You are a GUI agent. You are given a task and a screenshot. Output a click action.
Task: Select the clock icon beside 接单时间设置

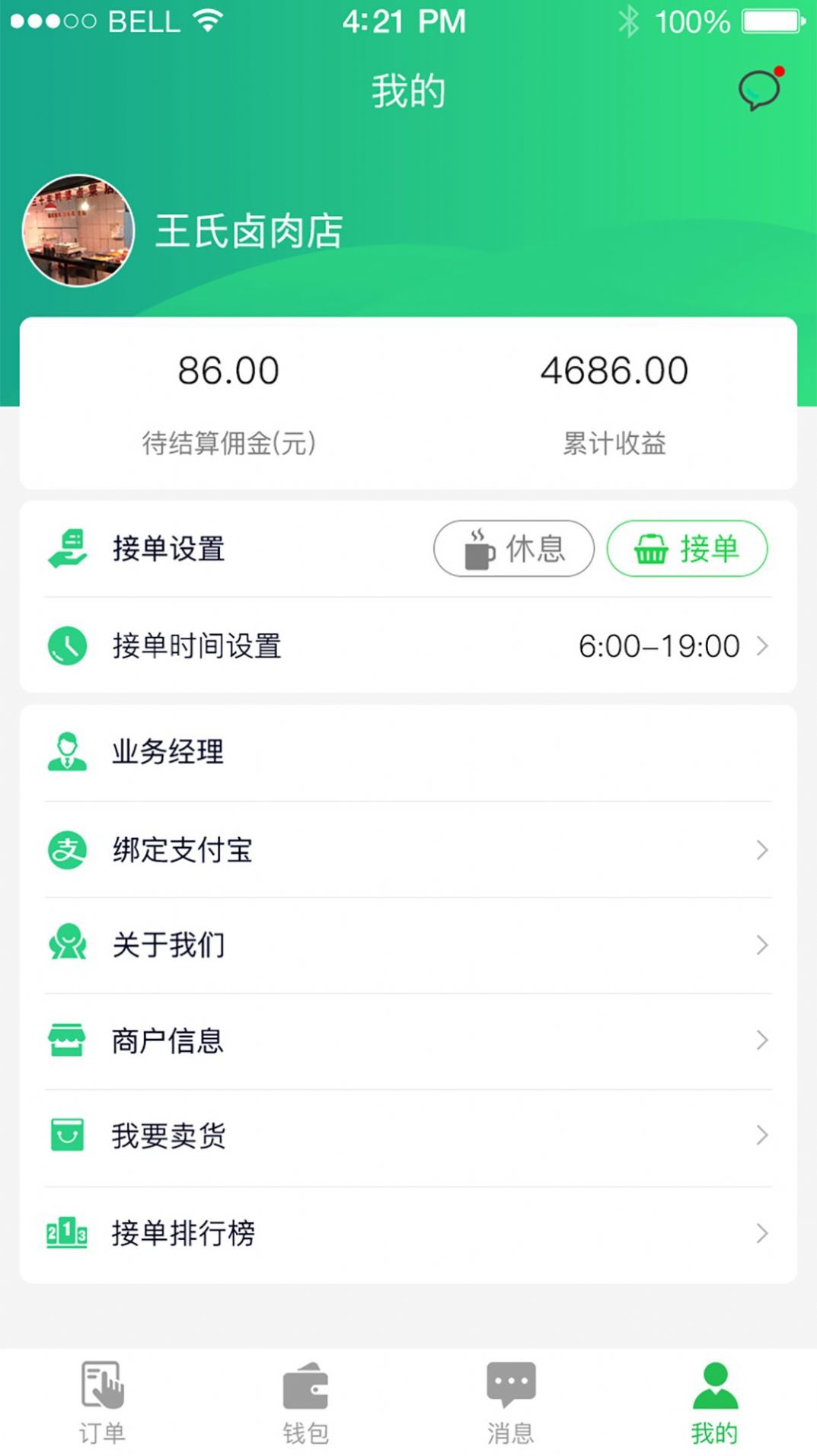point(67,647)
